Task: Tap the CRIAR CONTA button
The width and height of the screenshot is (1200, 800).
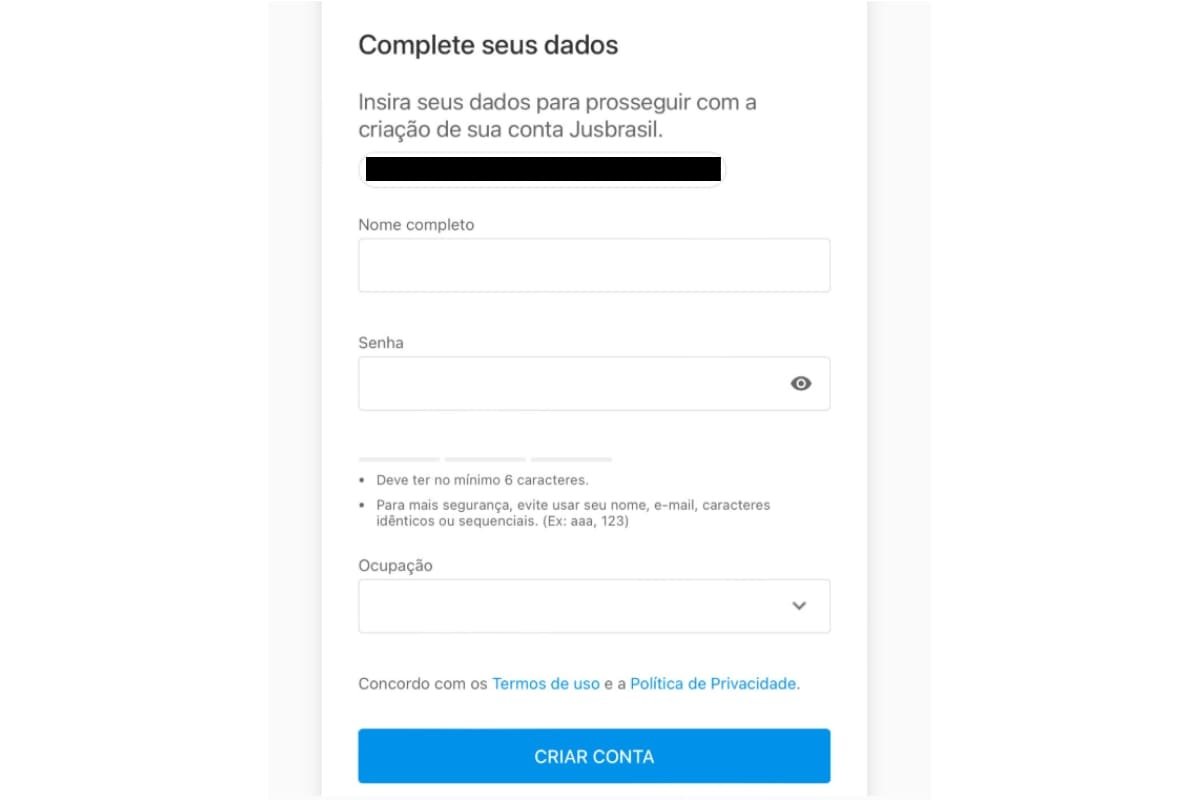Action: point(594,756)
